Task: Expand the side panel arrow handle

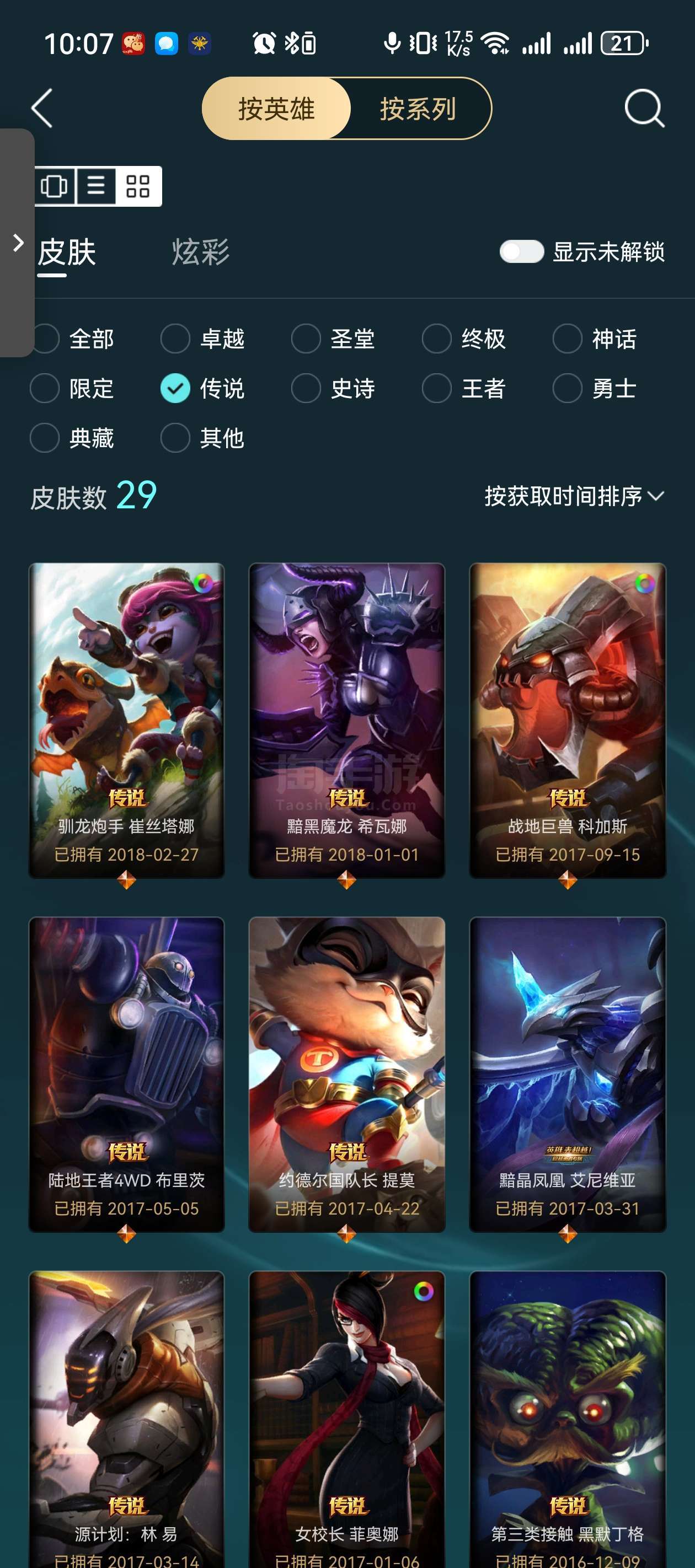Action: 18,243
